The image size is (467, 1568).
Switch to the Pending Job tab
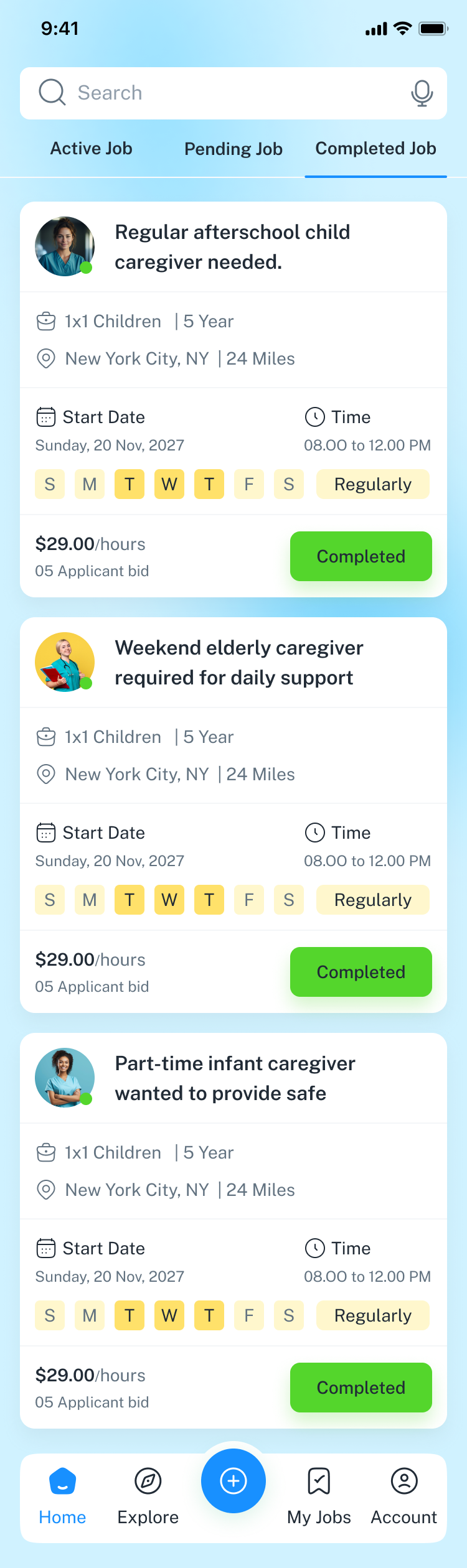pyautogui.click(x=233, y=149)
